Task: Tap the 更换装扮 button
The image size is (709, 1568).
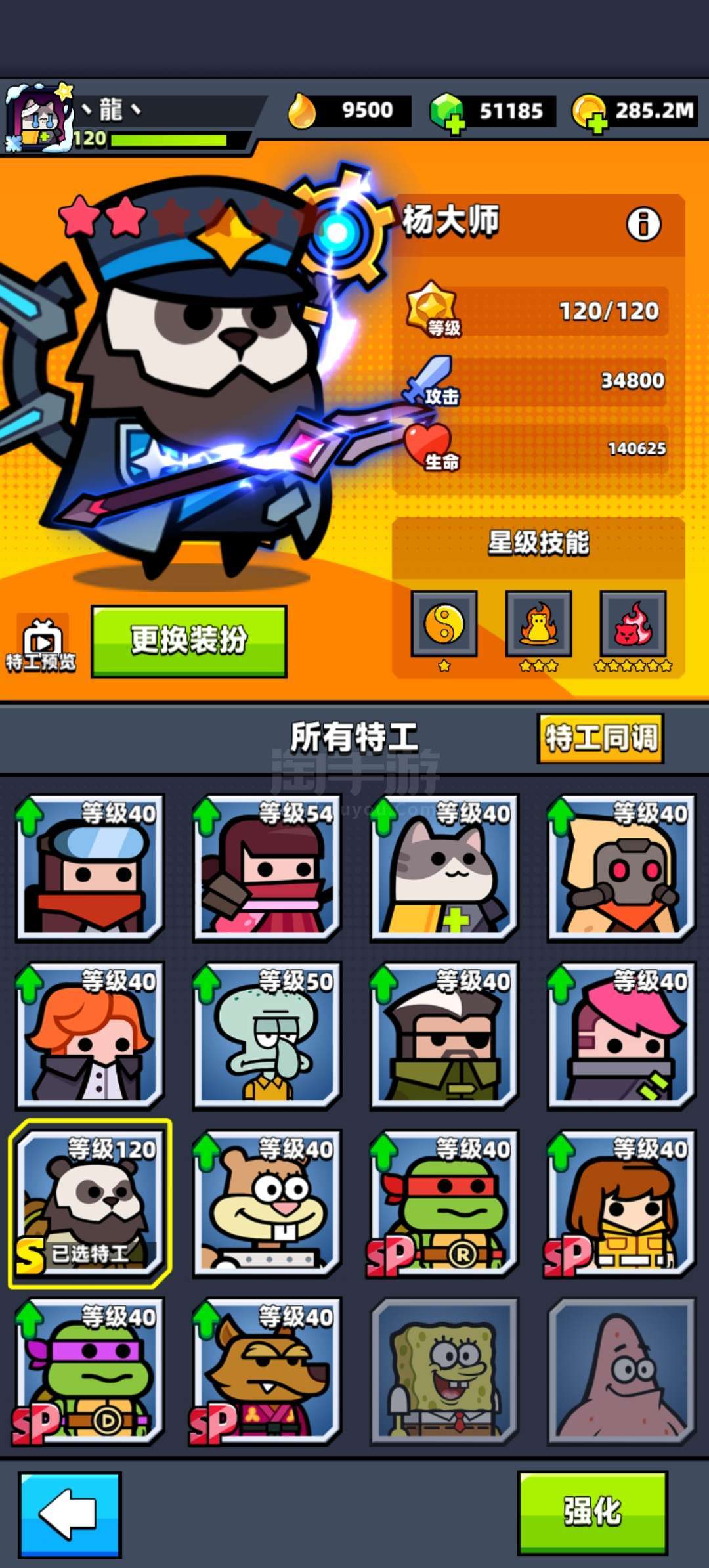Action: 189,641
